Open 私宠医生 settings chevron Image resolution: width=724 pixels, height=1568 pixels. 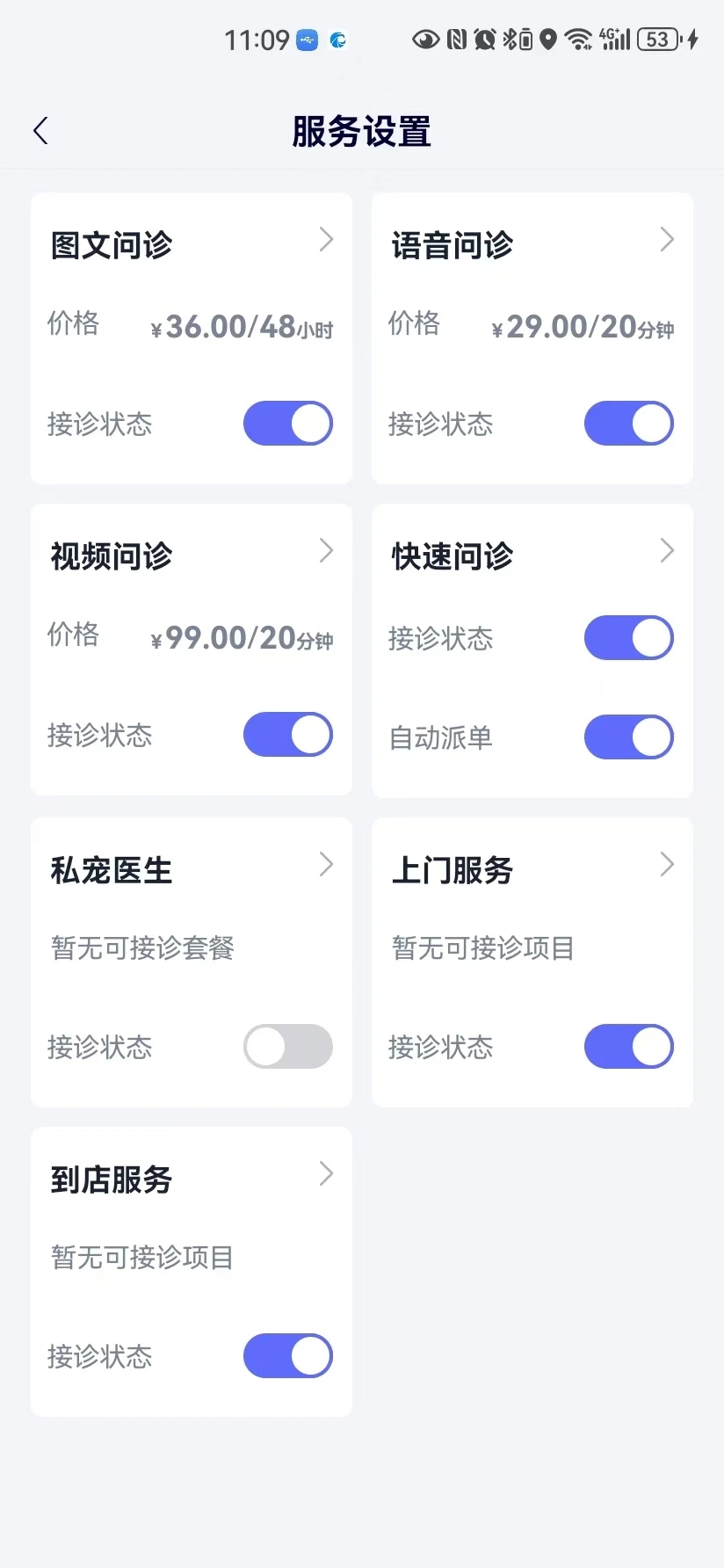click(x=326, y=865)
